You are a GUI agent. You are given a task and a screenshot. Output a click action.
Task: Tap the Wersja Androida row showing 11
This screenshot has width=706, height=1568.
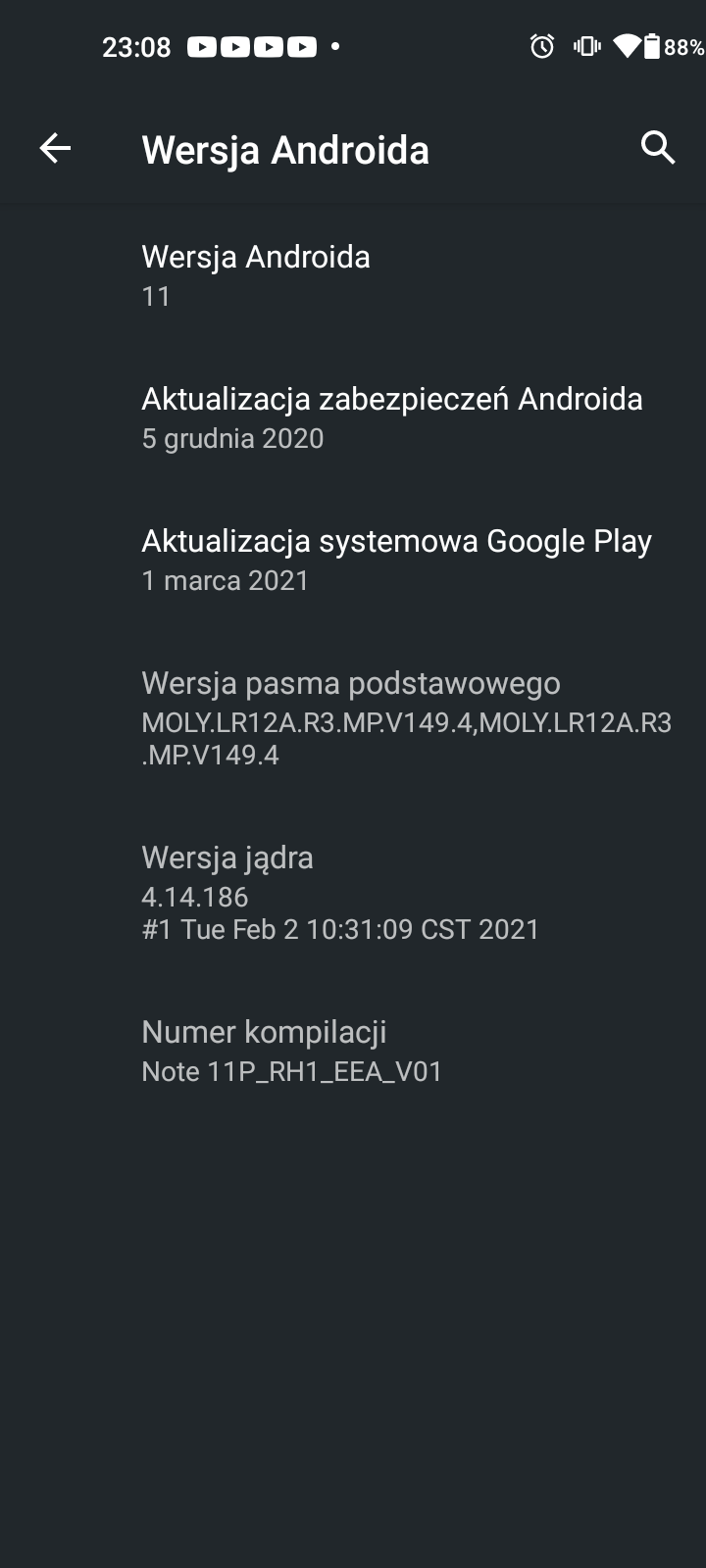353,275
